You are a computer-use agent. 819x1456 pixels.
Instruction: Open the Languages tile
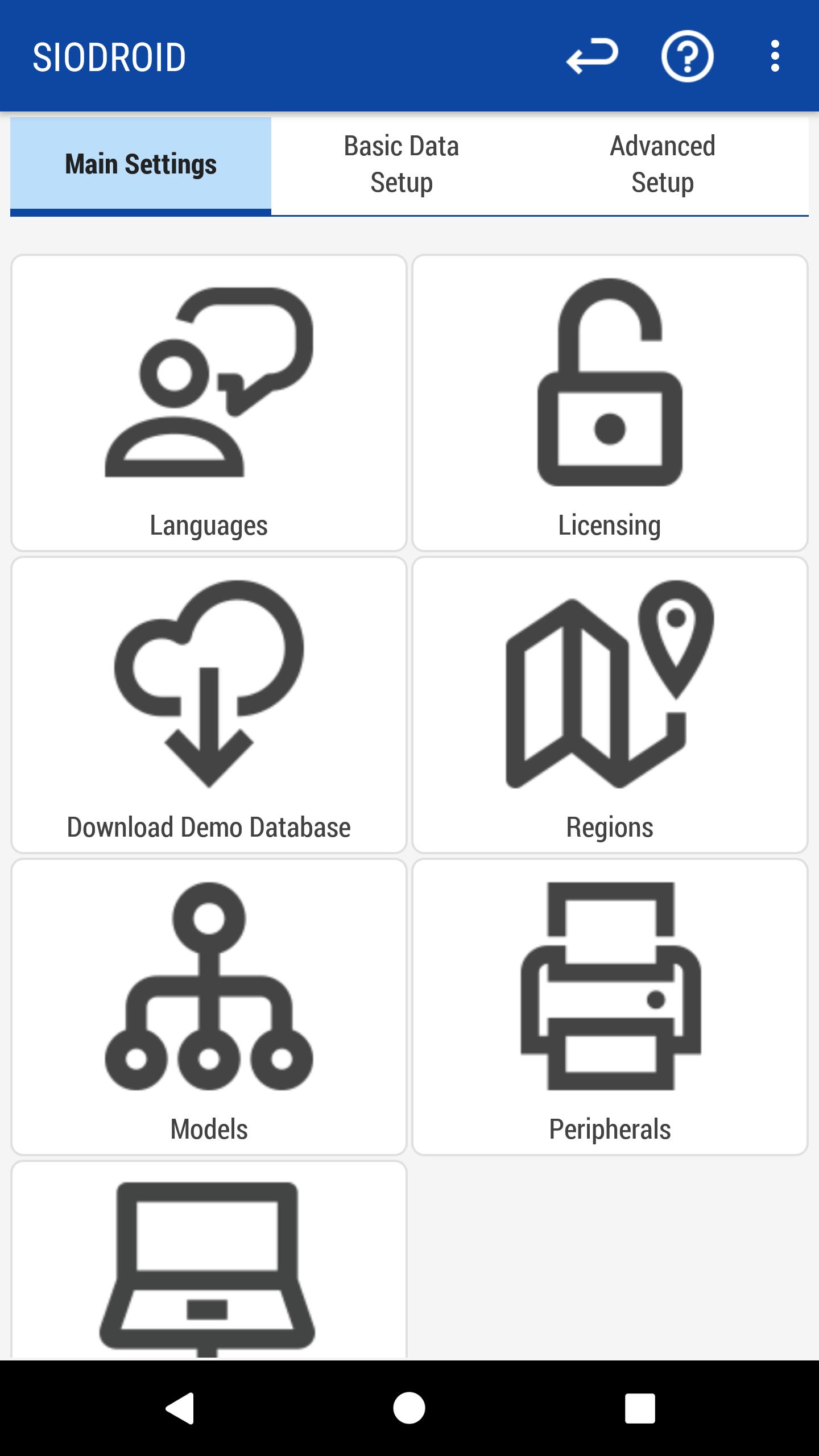[209, 403]
